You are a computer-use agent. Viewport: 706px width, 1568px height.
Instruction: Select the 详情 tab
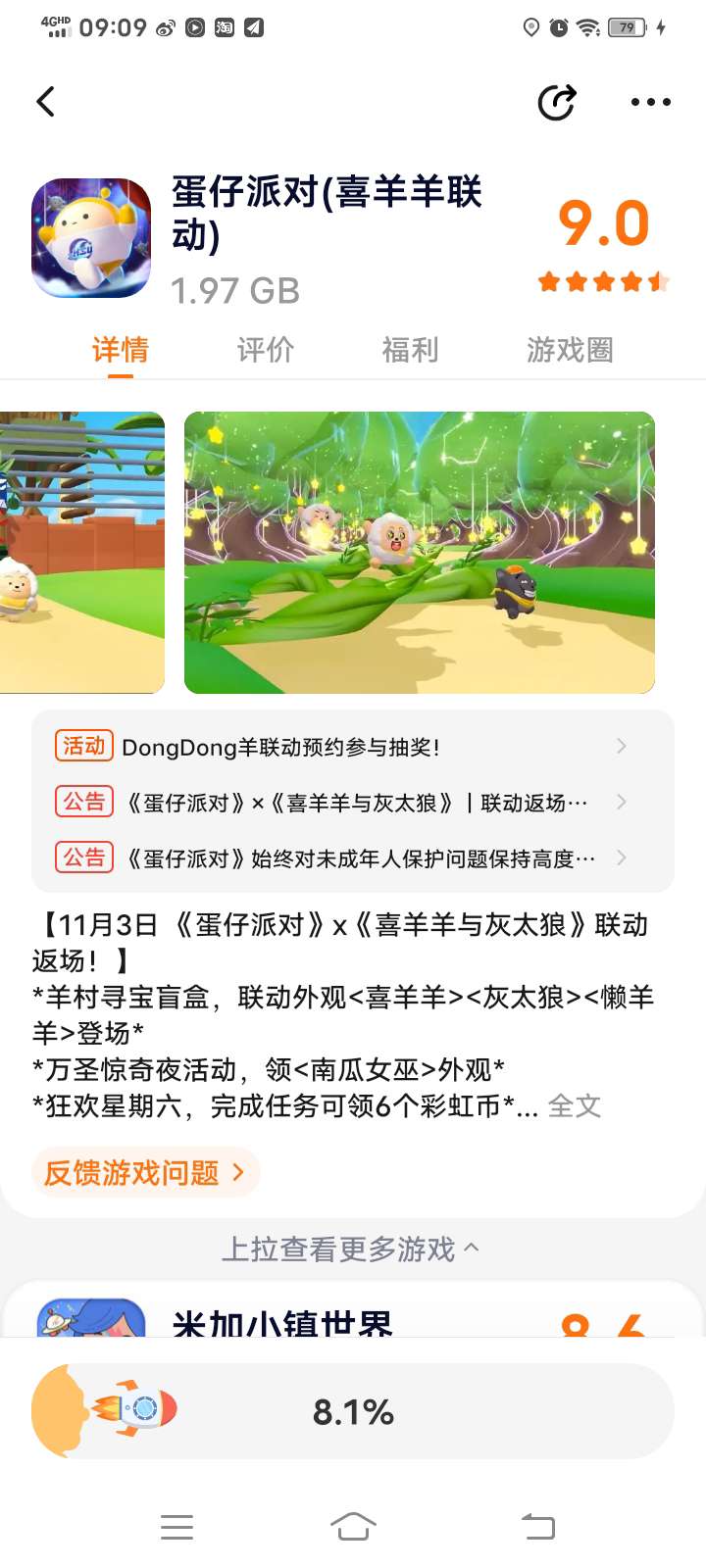click(x=121, y=350)
